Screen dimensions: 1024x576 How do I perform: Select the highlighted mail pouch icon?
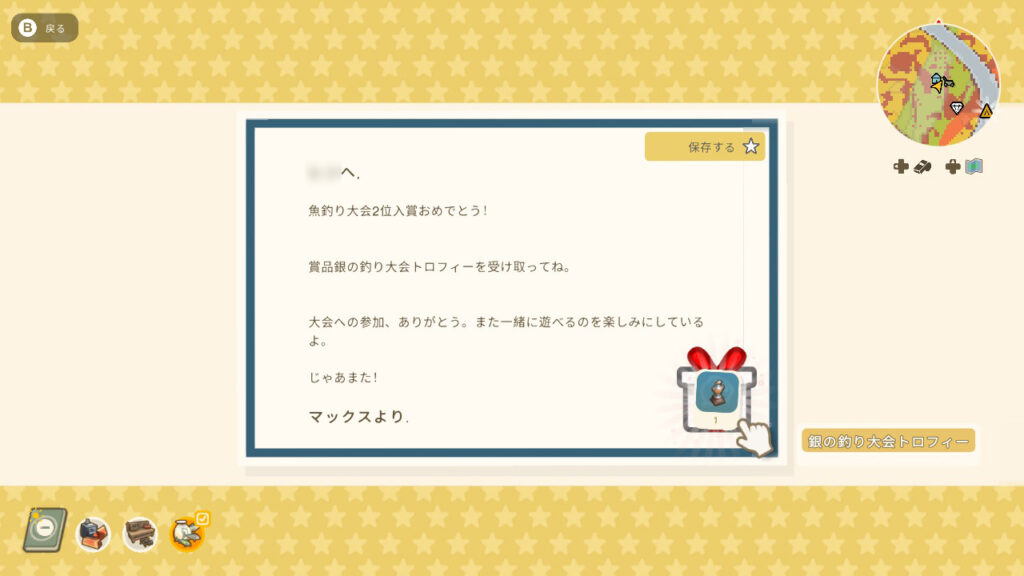188,533
